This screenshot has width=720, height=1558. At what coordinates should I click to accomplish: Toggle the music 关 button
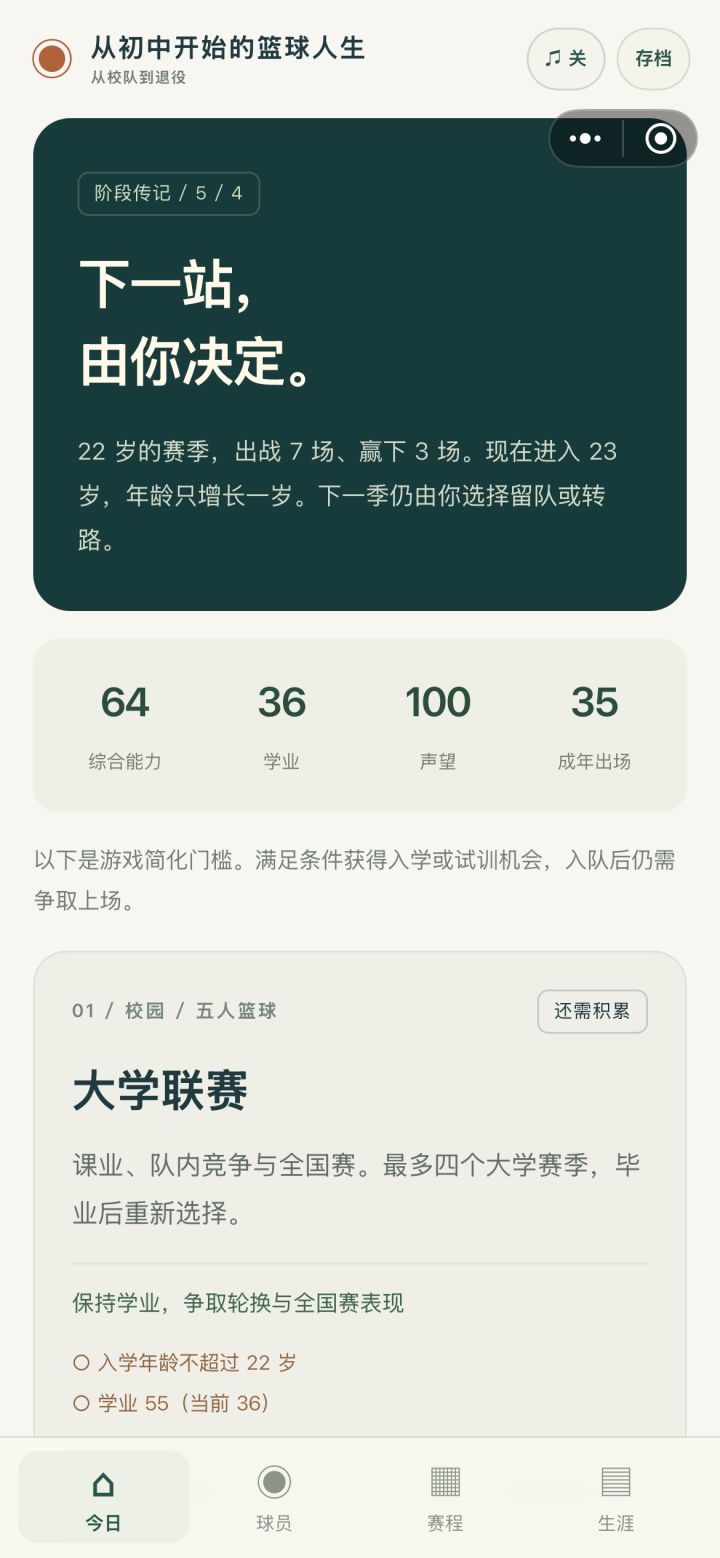tap(566, 59)
